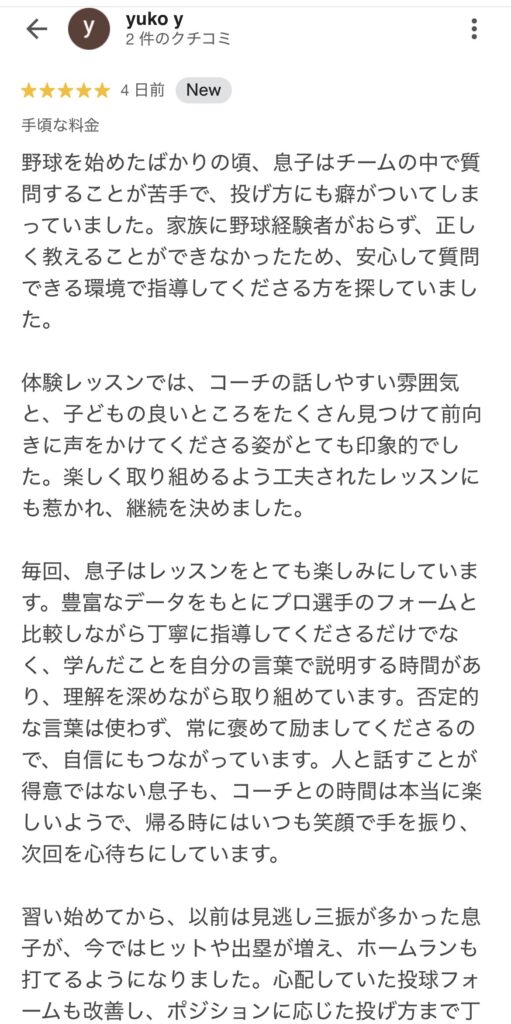Open yuko y's profile avatar

[89, 29]
